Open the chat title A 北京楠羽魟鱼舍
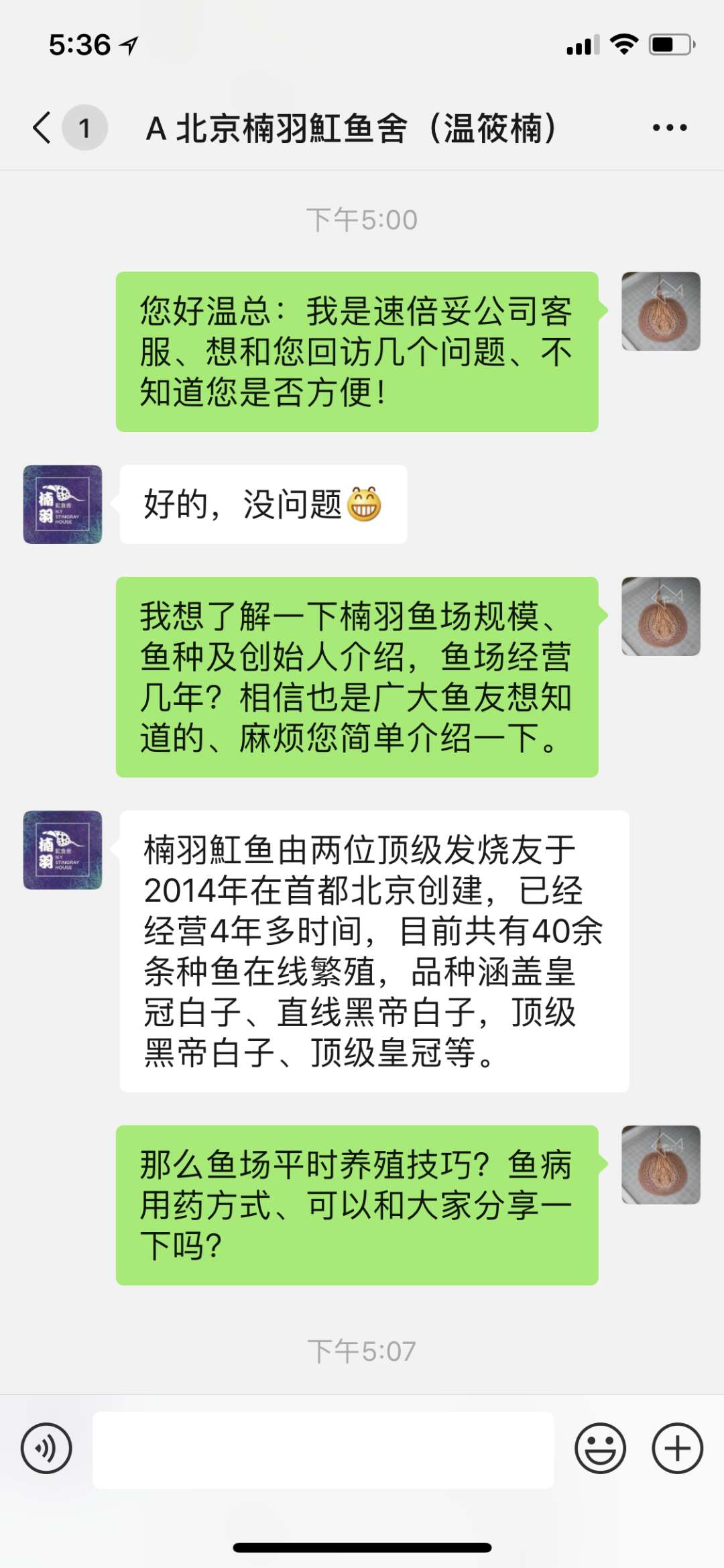This screenshot has width=724, height=1568. [353, 127]
